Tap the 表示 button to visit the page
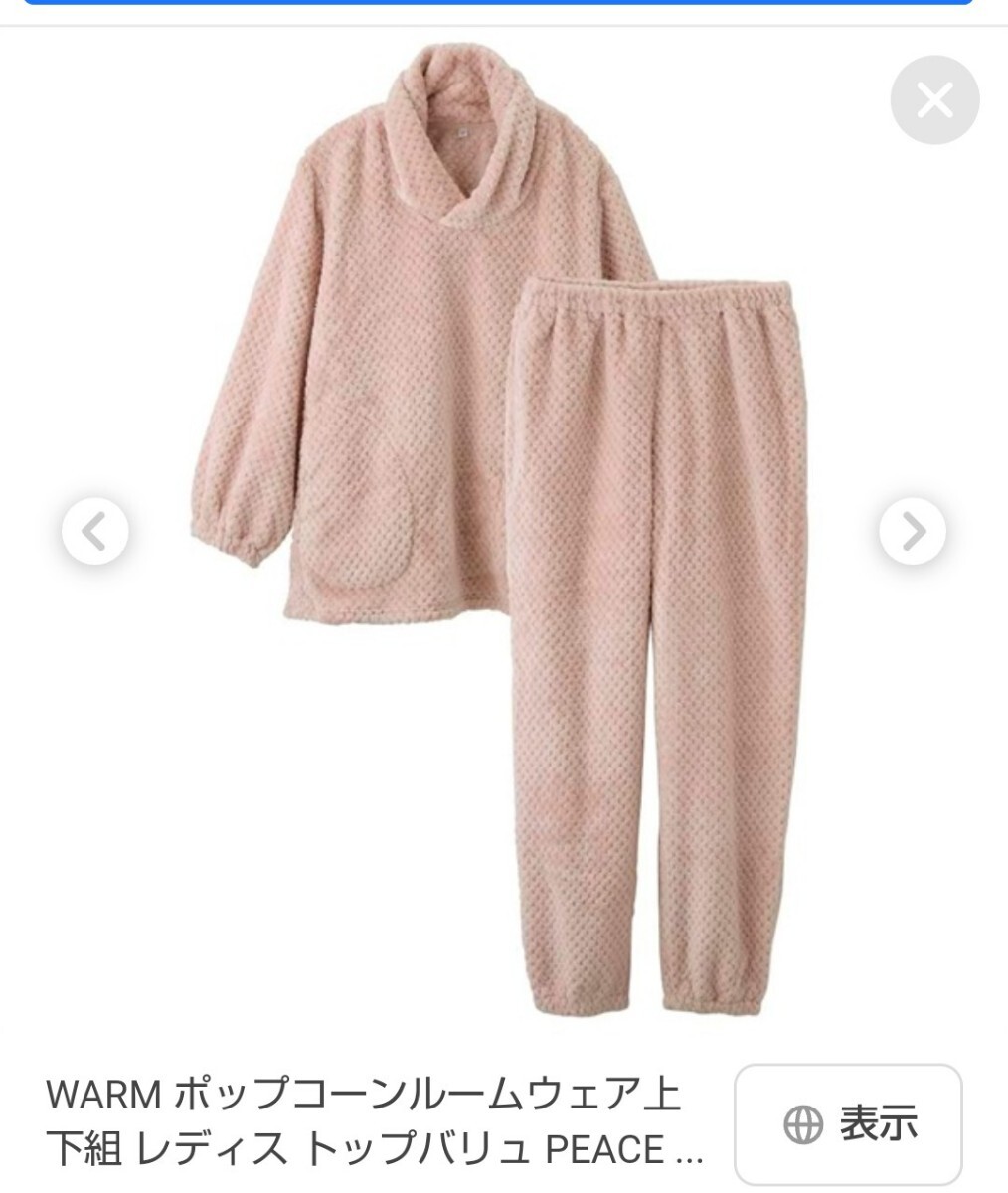The height and width of the screenshot is (1193, 1008). click(848, 1123)
